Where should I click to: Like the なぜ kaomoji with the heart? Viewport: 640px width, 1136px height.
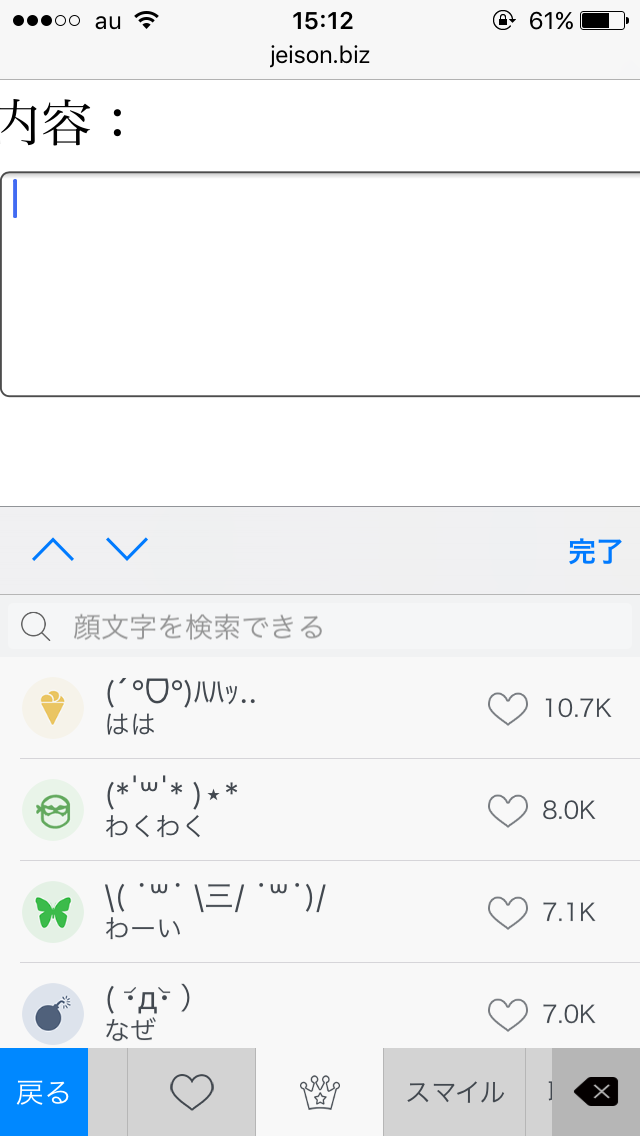tap(507, 1014)
